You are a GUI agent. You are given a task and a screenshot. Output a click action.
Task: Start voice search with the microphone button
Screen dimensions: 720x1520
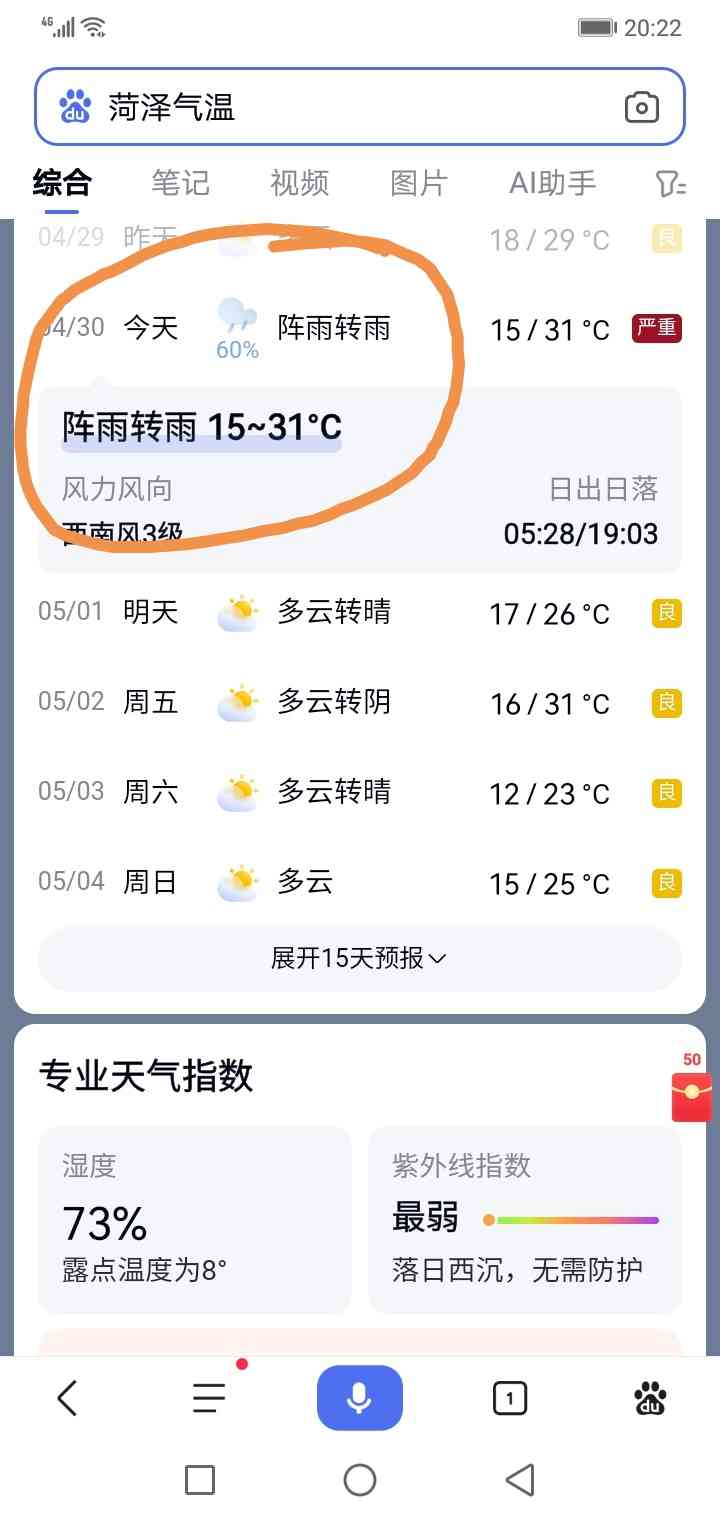click(360, 1397)
